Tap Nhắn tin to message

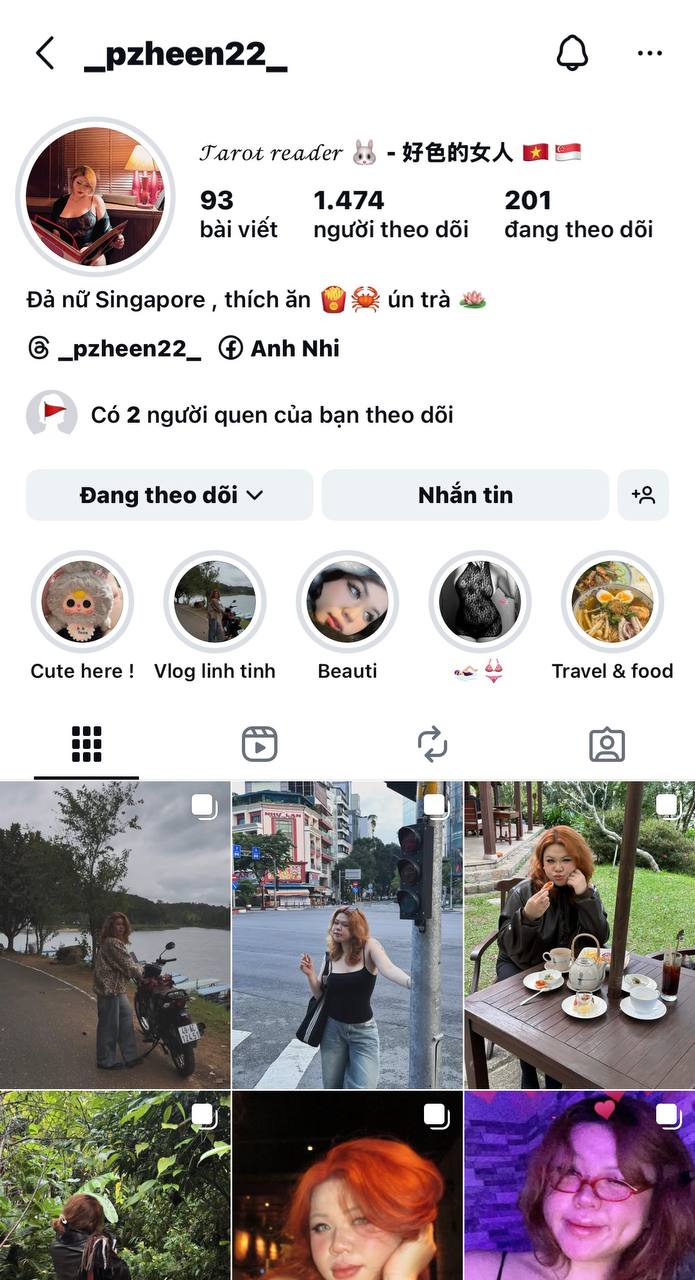(465, 495)
